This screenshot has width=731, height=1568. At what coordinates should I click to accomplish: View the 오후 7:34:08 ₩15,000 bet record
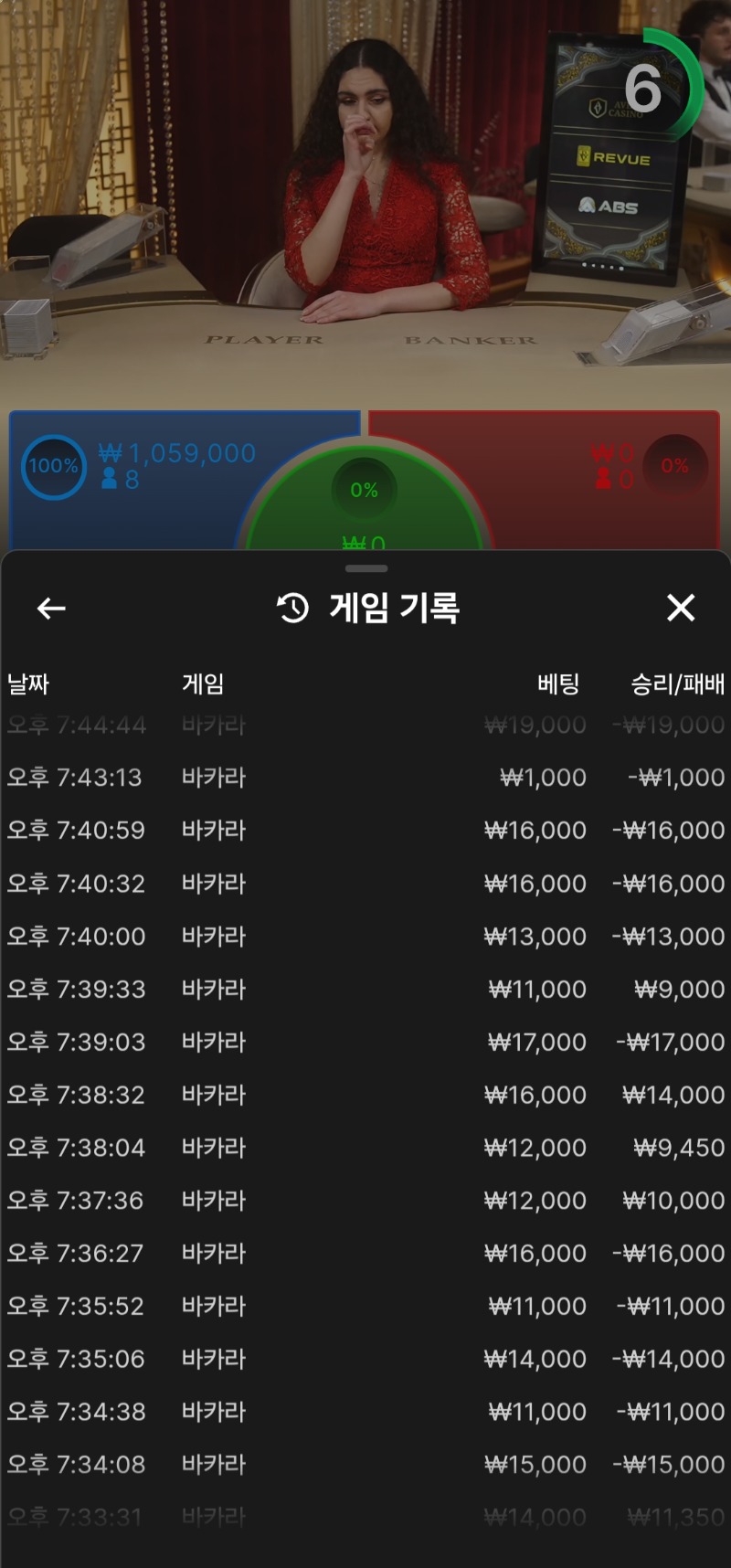pos(365,1465)
